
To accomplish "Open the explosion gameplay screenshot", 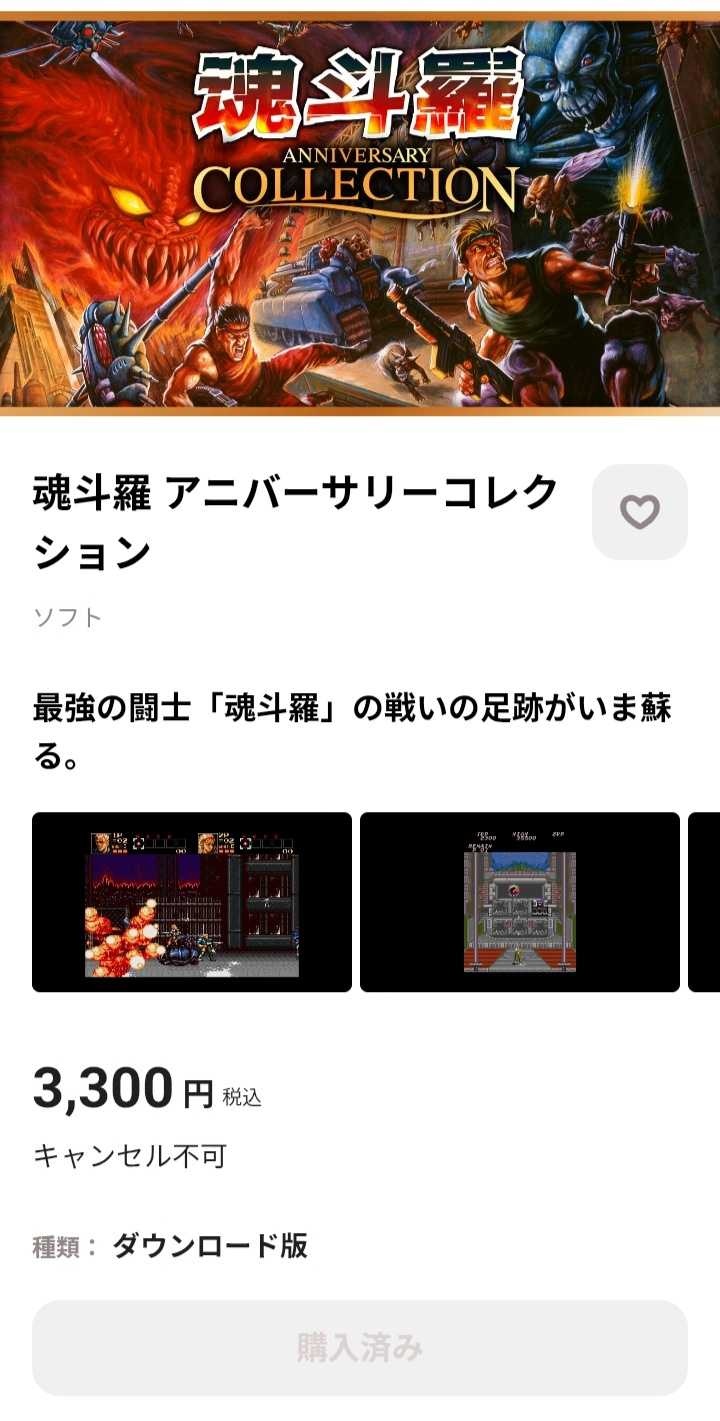I will click(192, 902).
